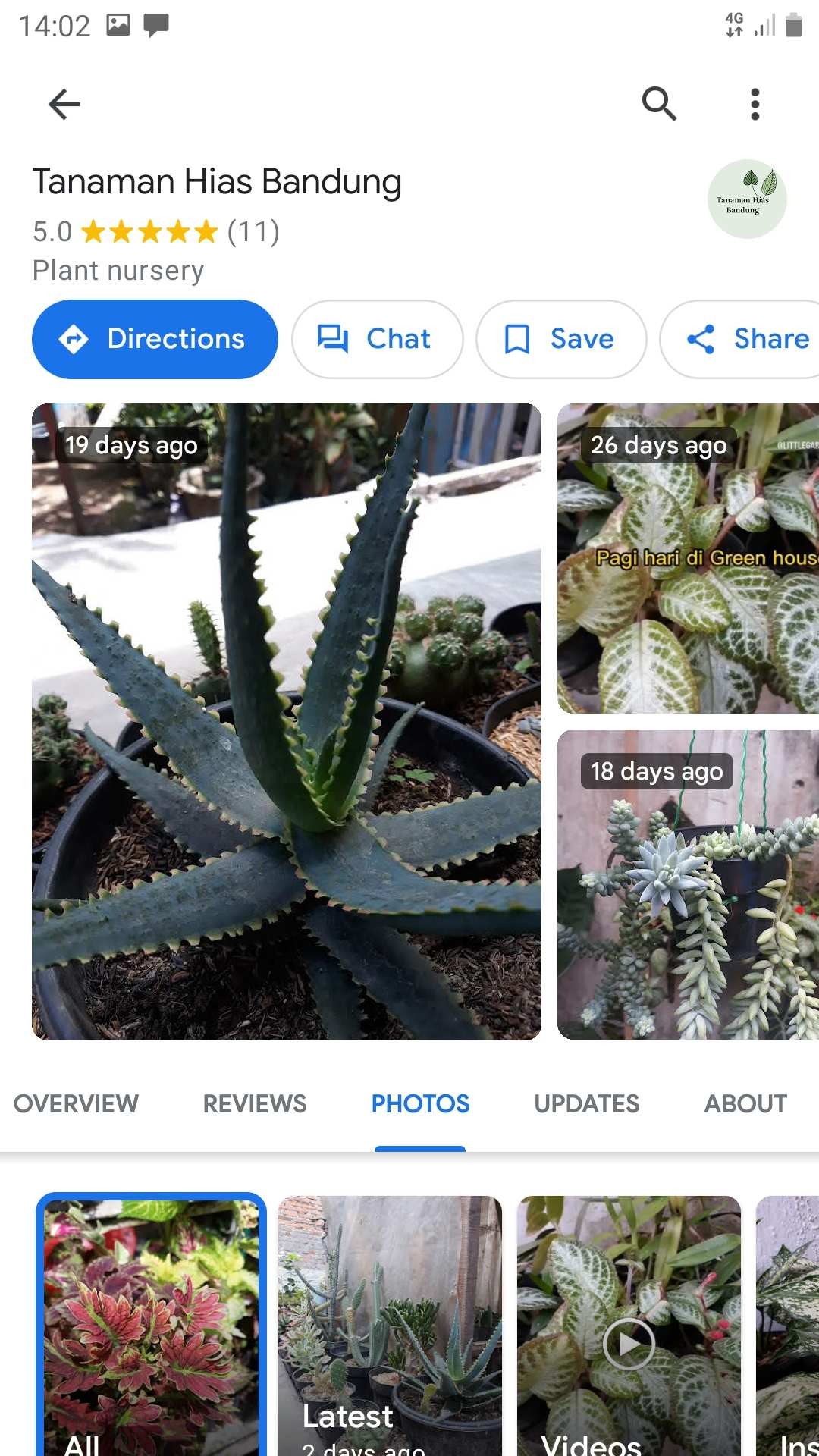The width and height of the screenshot is (819, 1456).
Task: Switch to the Reviews tab
Action: 254,1103
